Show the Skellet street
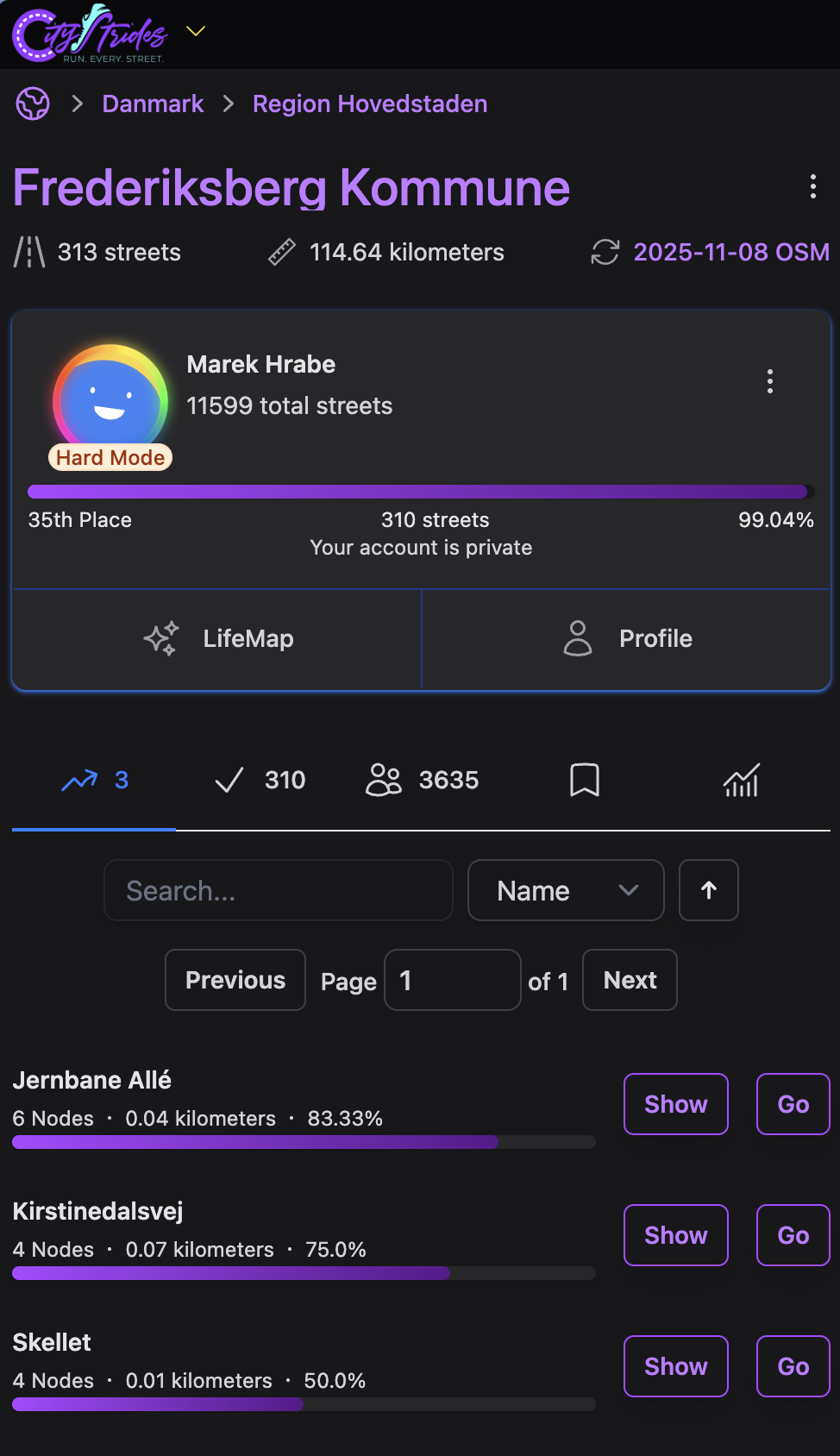The image size is (840, 1456). pyautogui.click(x=675, y=1366)
